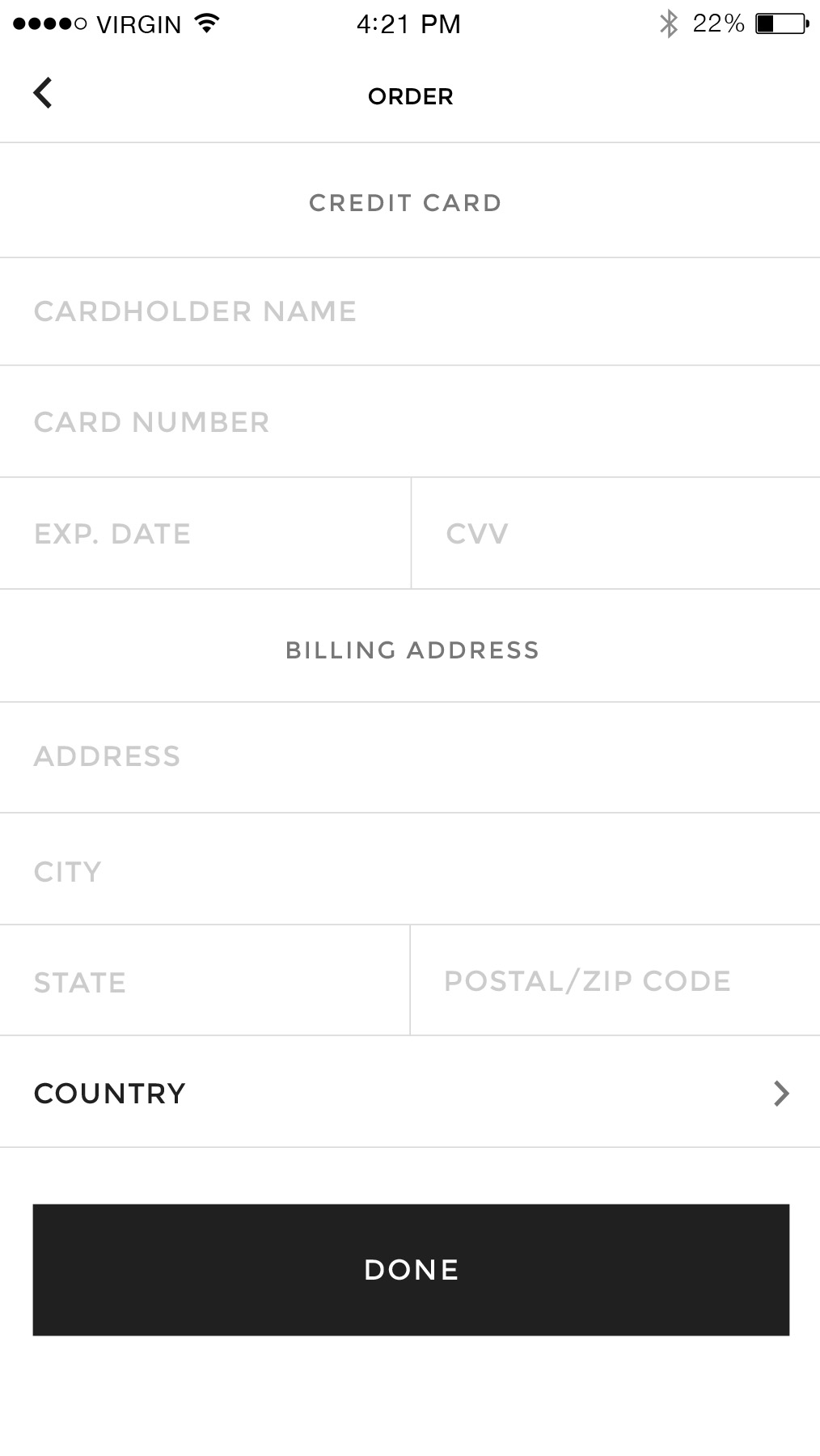Screen dimensions: 820x1456
Task: Open the Country picker
Action: click(409, 1094)
